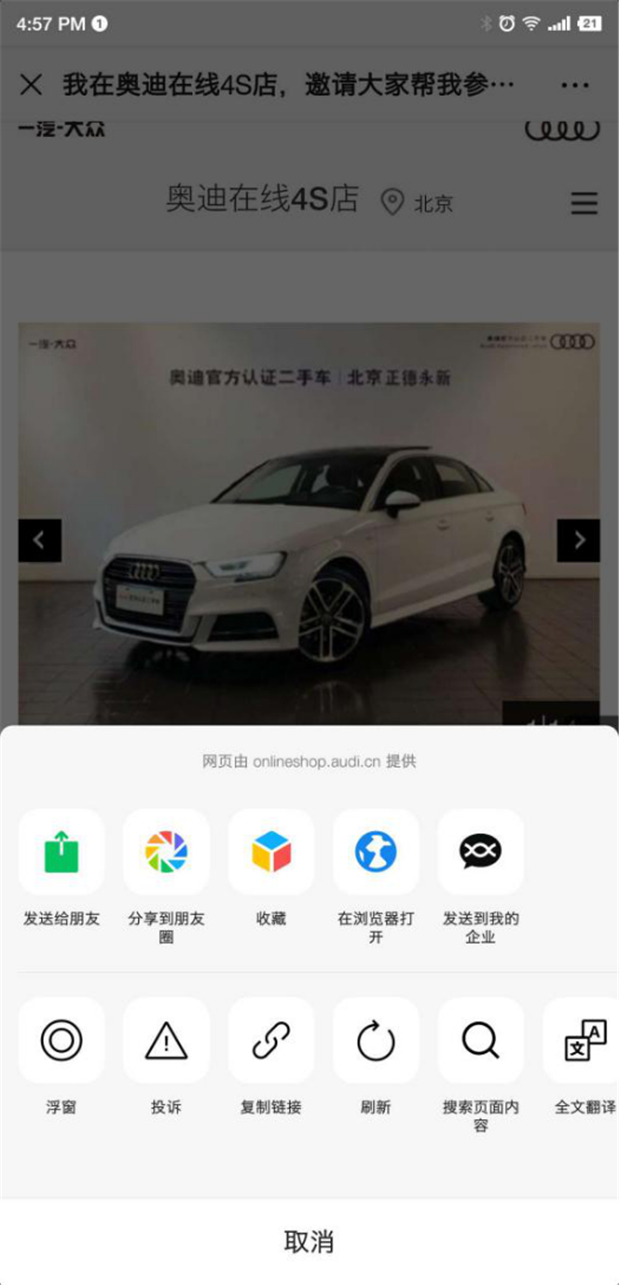Open the three-dot overflow menu

coord(575,85)
